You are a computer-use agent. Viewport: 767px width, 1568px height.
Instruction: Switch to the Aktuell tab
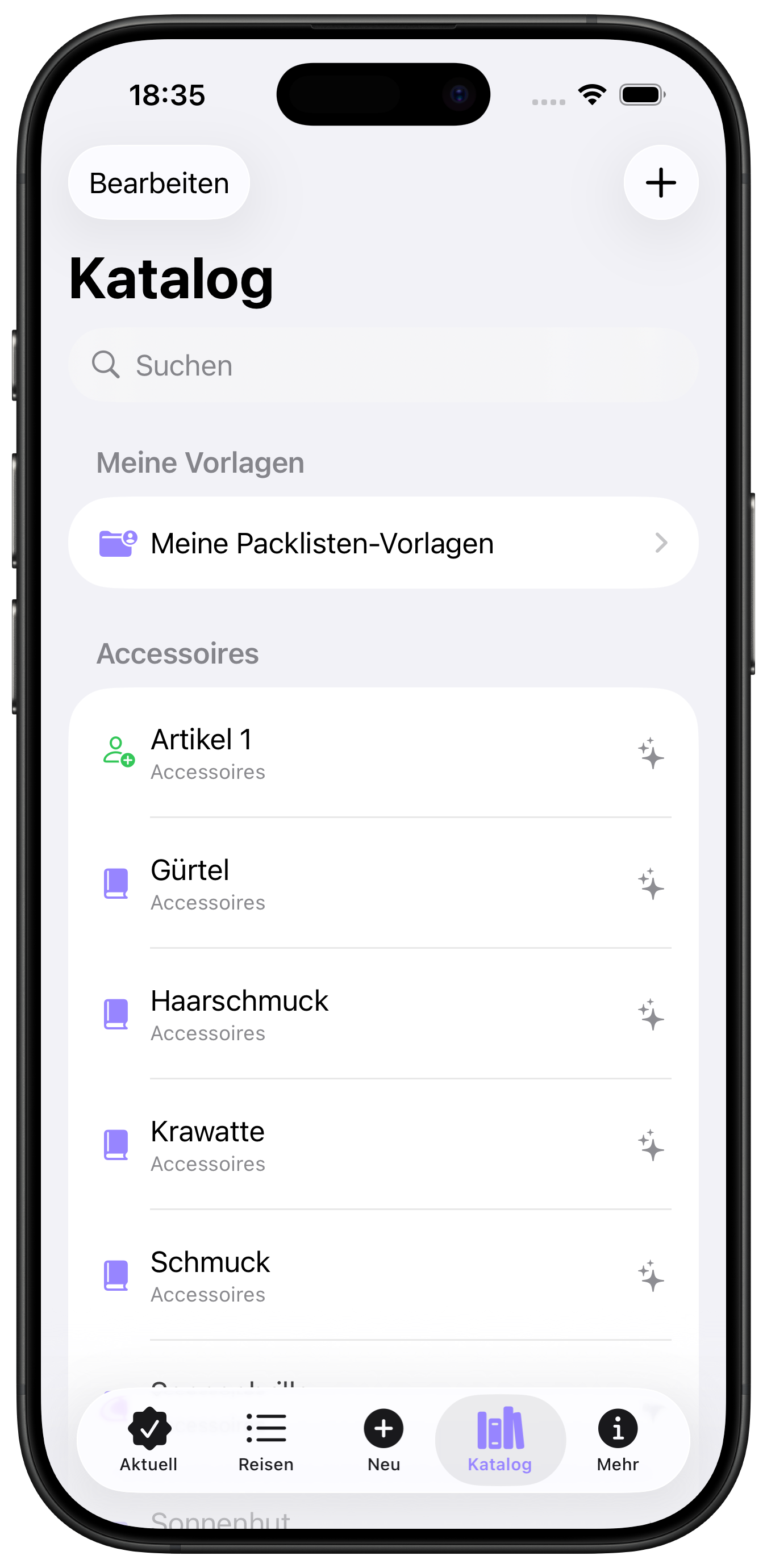pos(149,1440)
